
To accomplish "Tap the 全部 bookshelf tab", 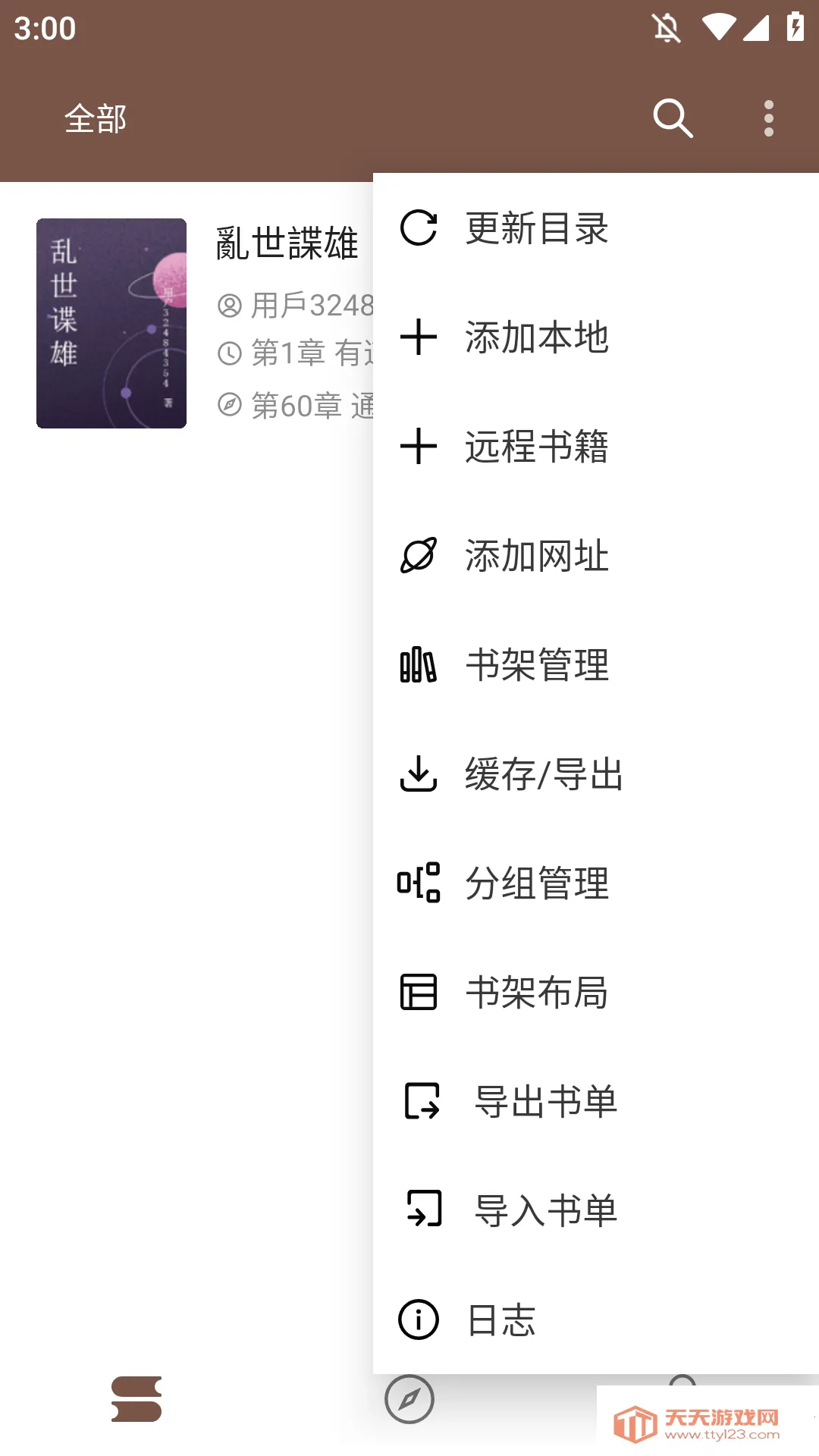I will 96,118.
